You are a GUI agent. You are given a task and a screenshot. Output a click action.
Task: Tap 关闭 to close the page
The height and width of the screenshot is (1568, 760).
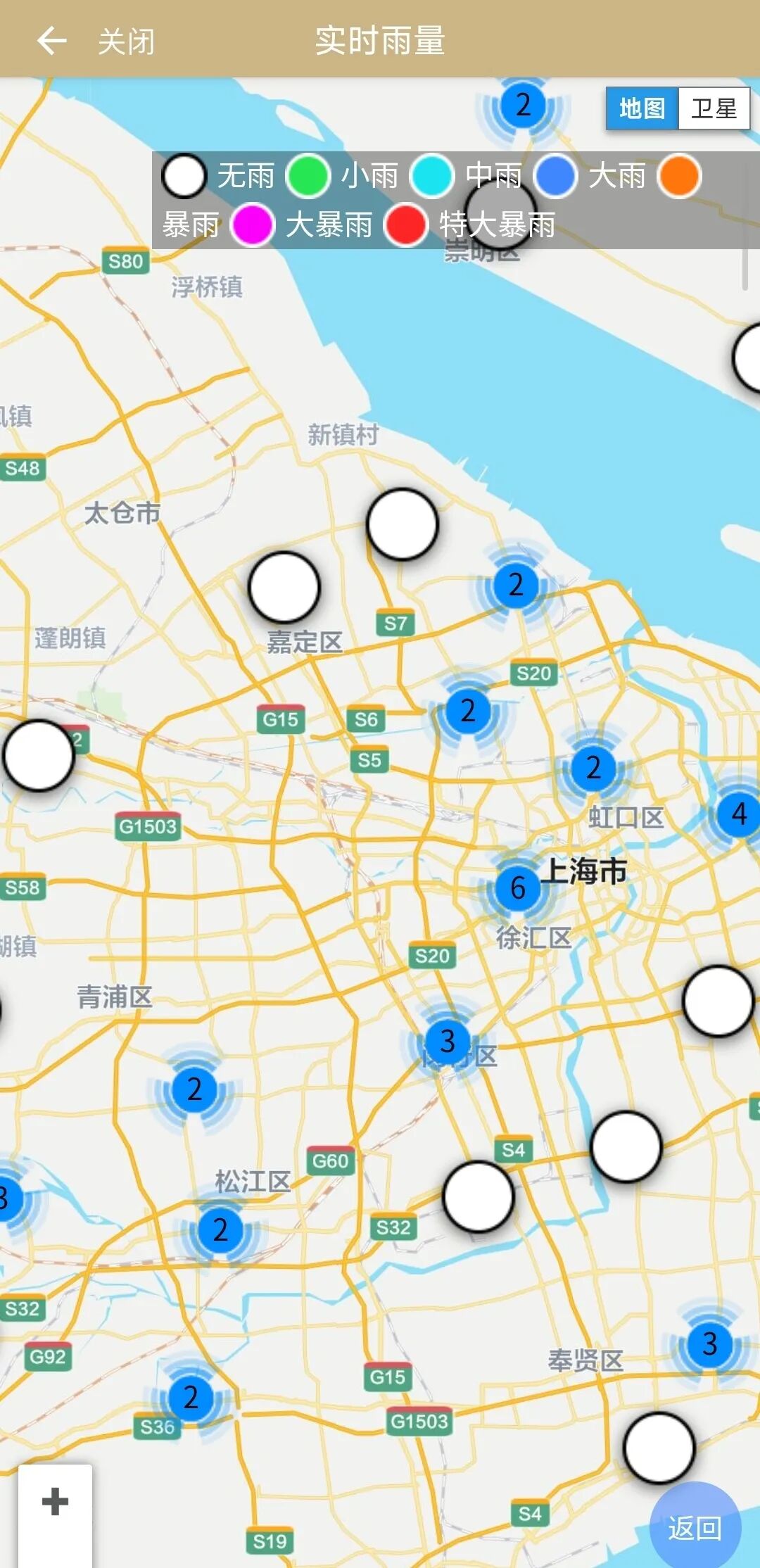126,42
